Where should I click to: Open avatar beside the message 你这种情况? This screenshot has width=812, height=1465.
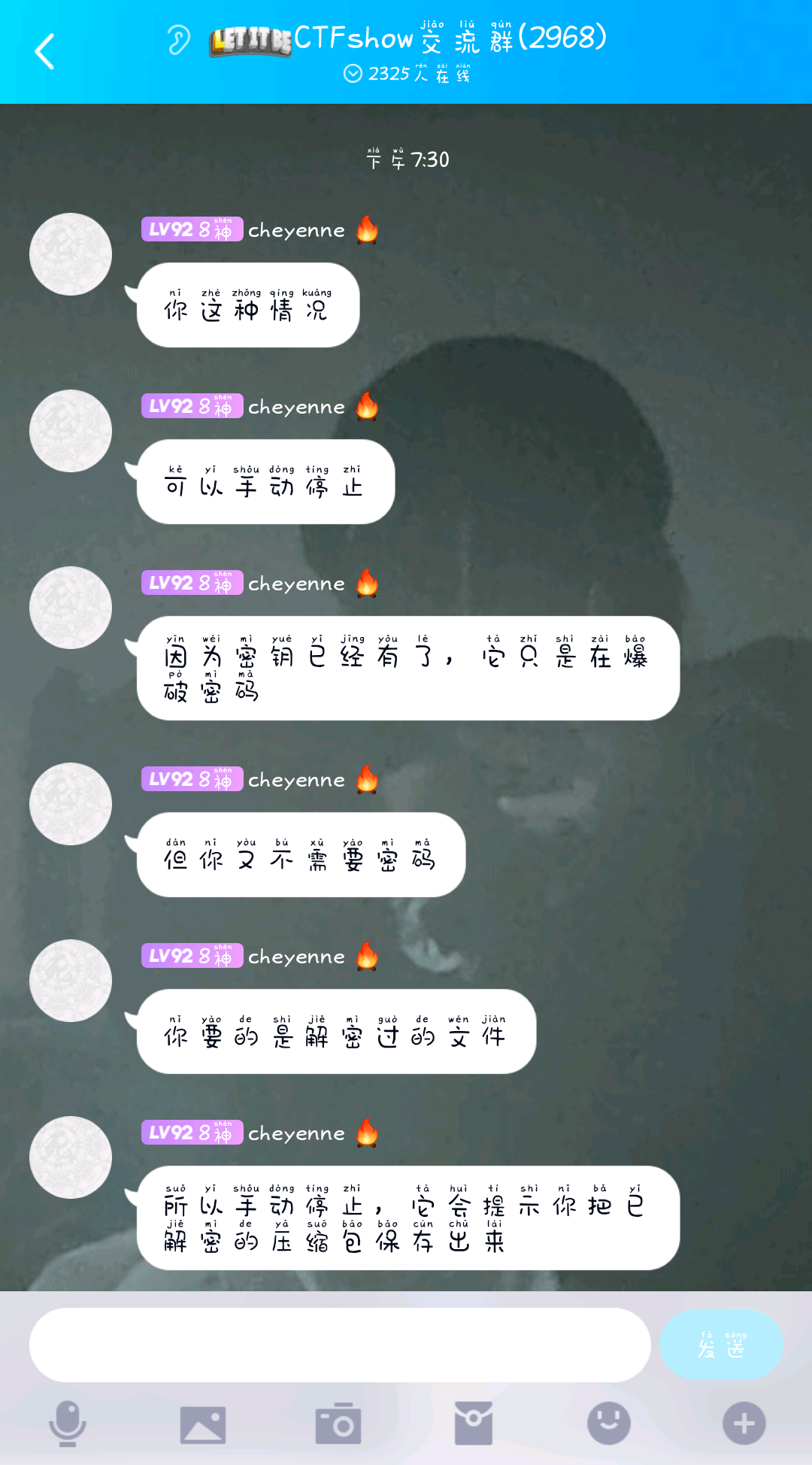71,254
